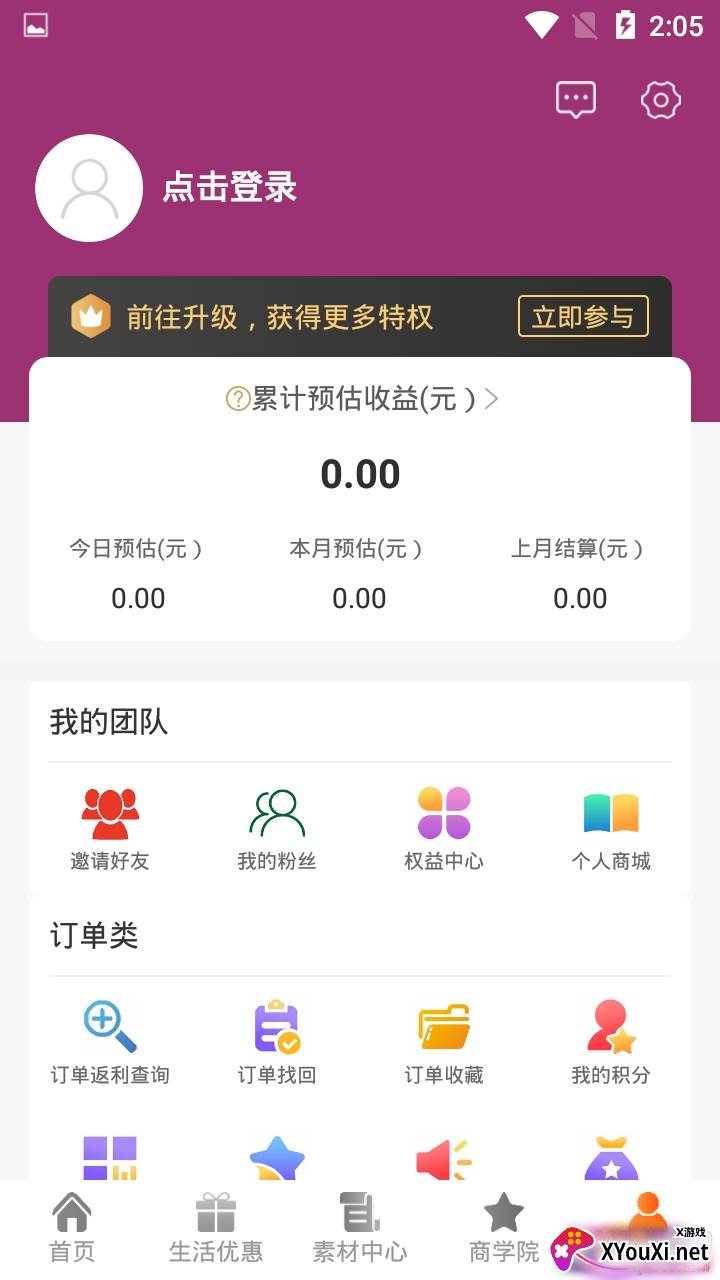Switch to the 生活优惠 tab

click(216, 1228)
